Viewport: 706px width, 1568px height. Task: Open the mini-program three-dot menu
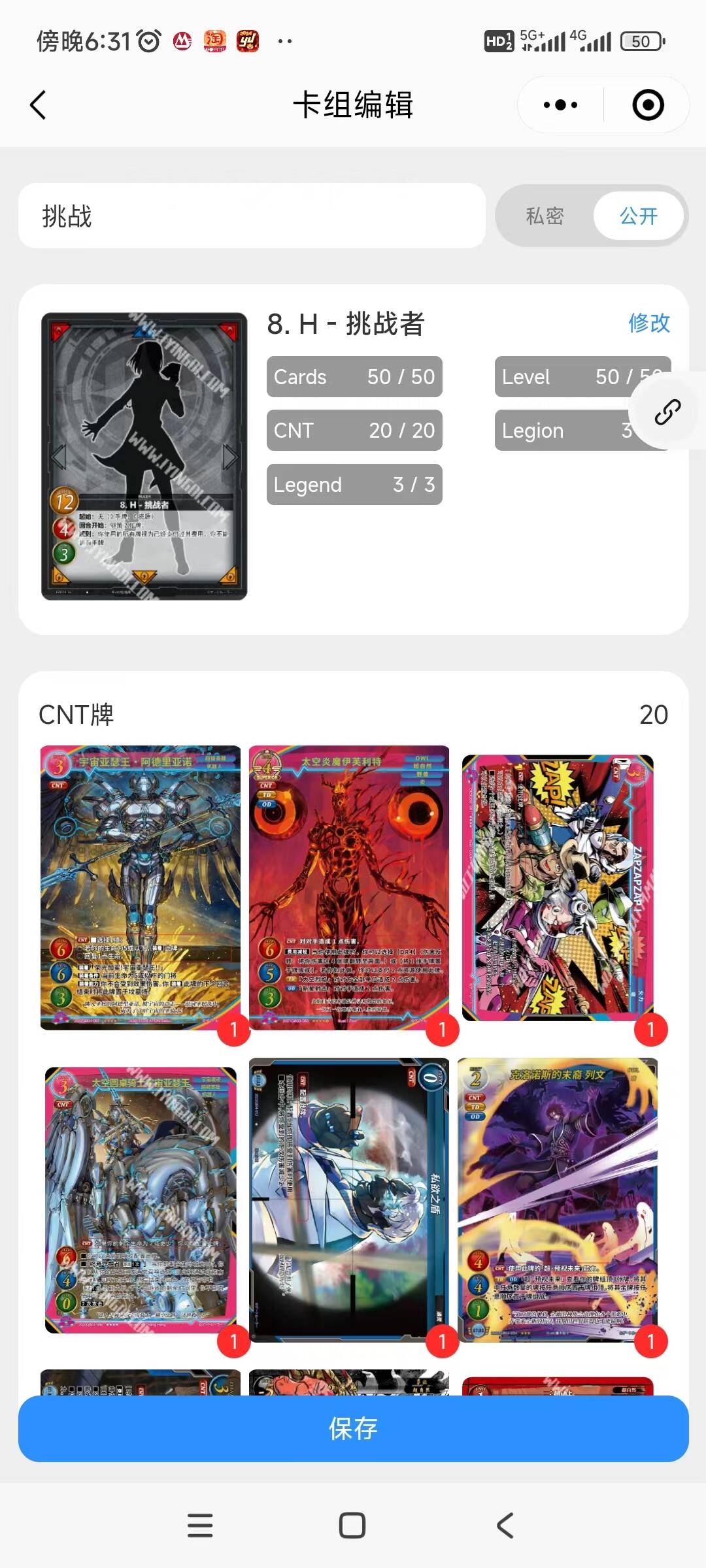coord(560,105)
